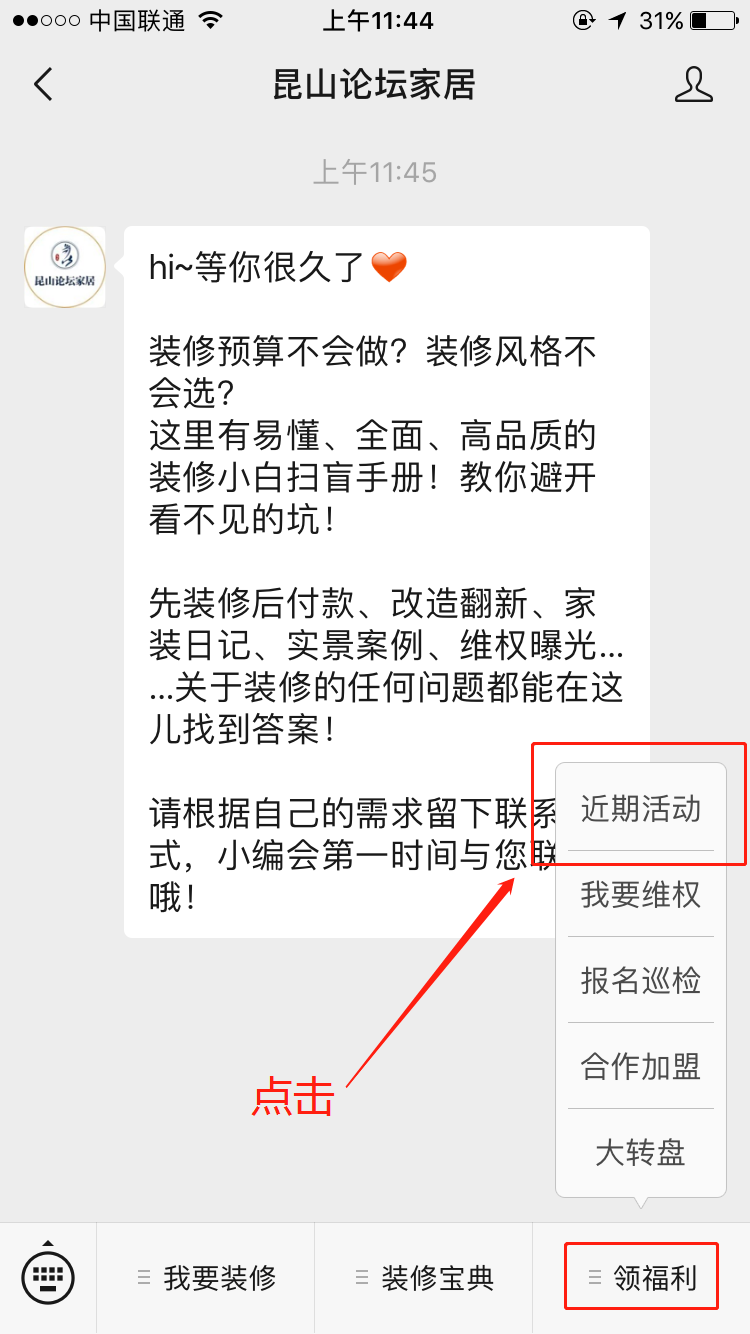This screenshot has width=750, height=1334.
Task: Open the 大转盘 item
Action: (x=641, y=1153)
